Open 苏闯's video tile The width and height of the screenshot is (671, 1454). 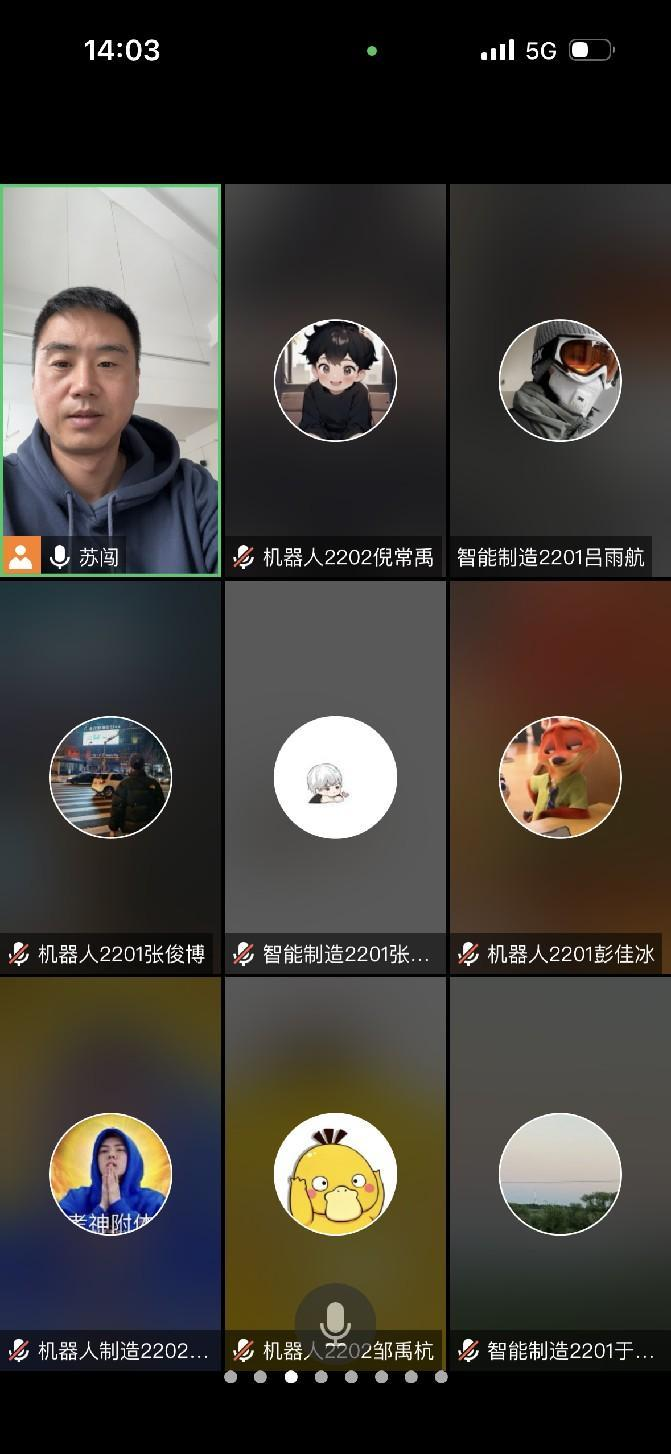[x=110, y=380]
